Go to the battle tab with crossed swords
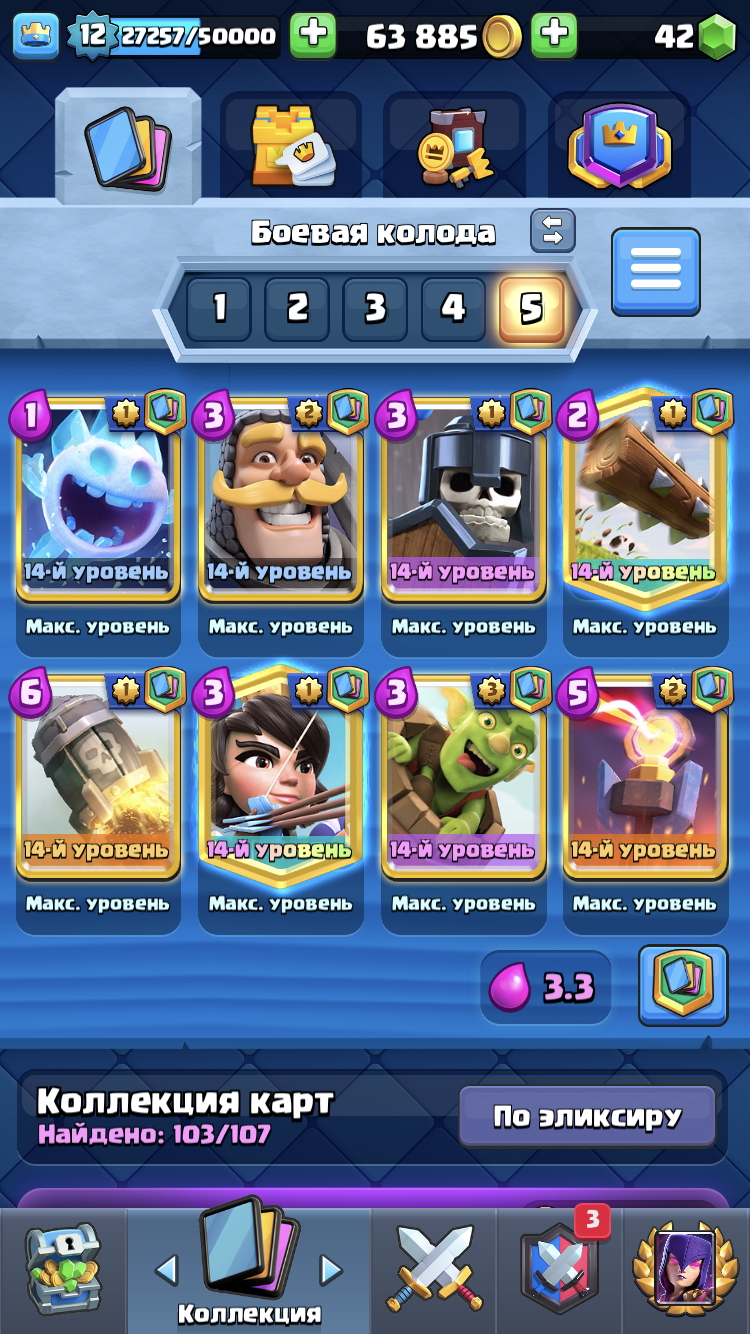The height and width of the screenshot is (1334, 750). coord(434,1270)
